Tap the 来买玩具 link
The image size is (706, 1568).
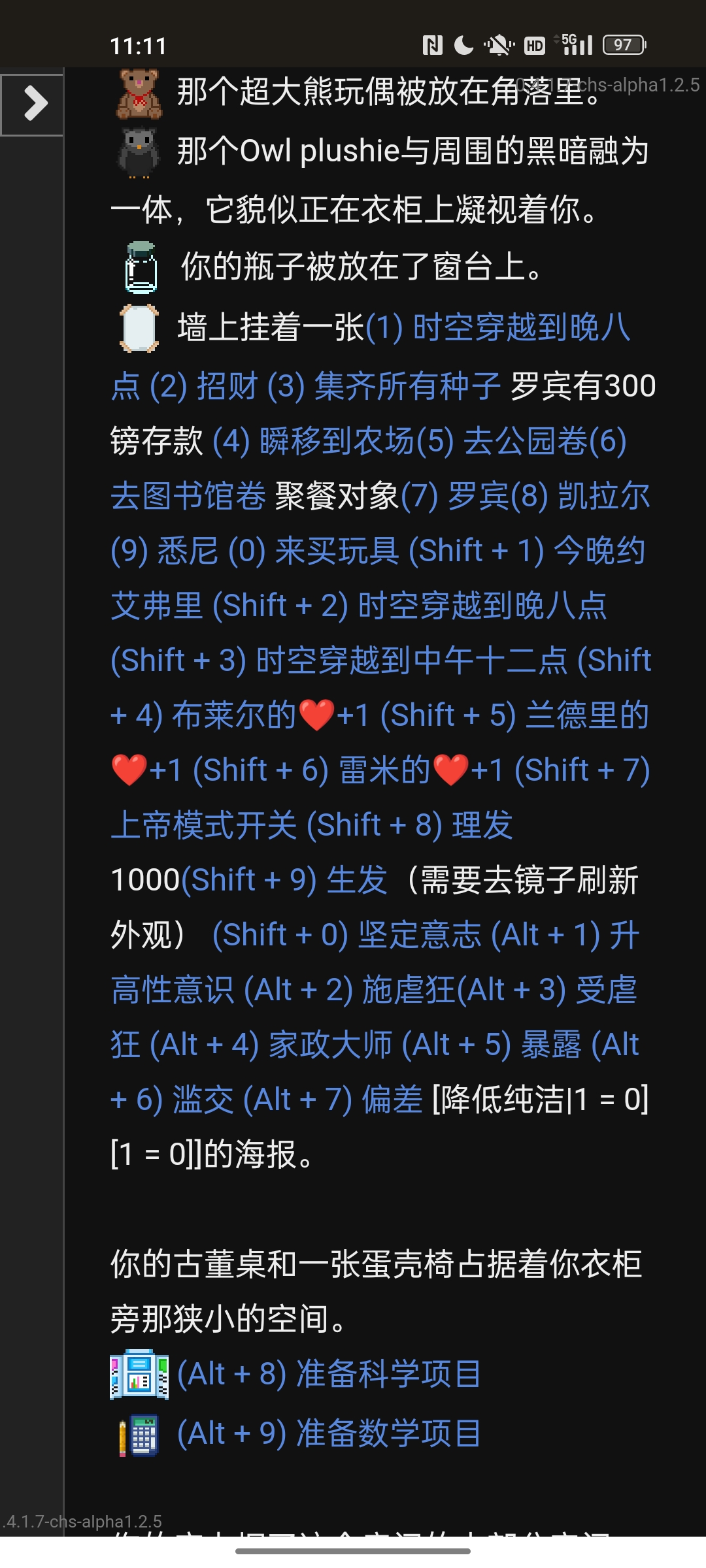(x=337, y=551)
